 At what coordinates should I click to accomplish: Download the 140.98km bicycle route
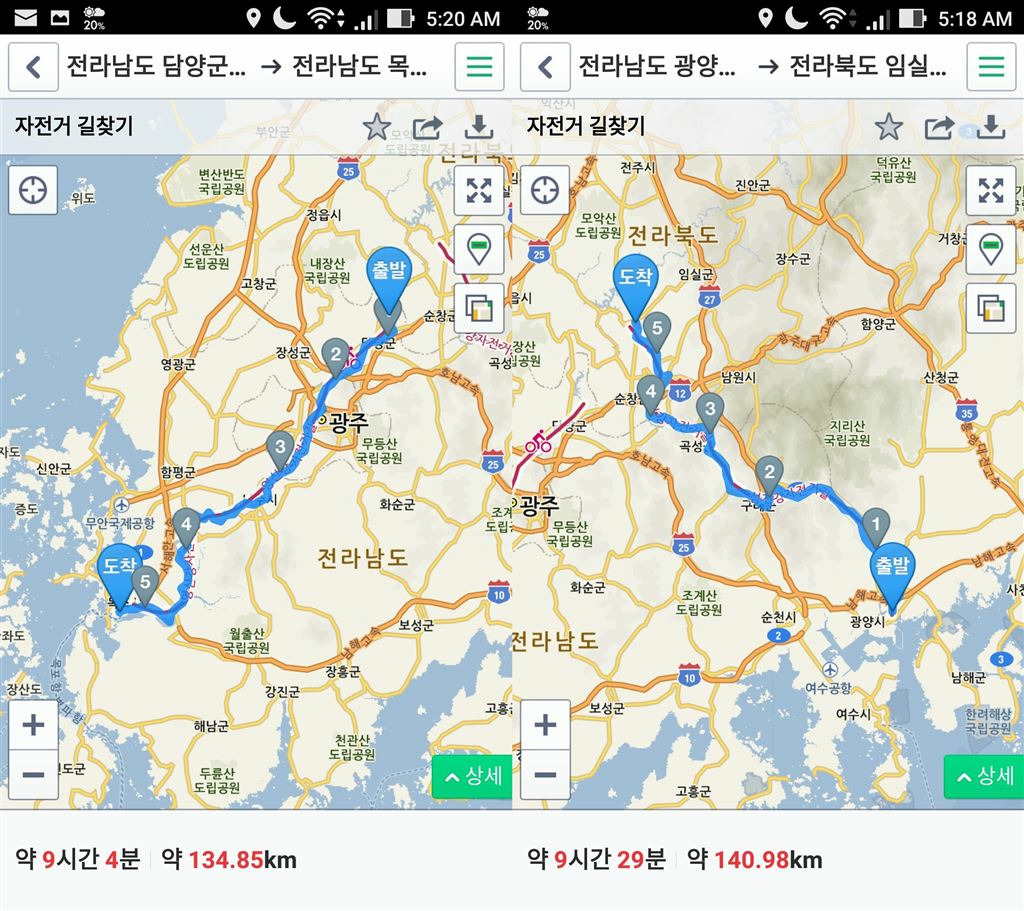pyautogui.click(x=991, y=127)
